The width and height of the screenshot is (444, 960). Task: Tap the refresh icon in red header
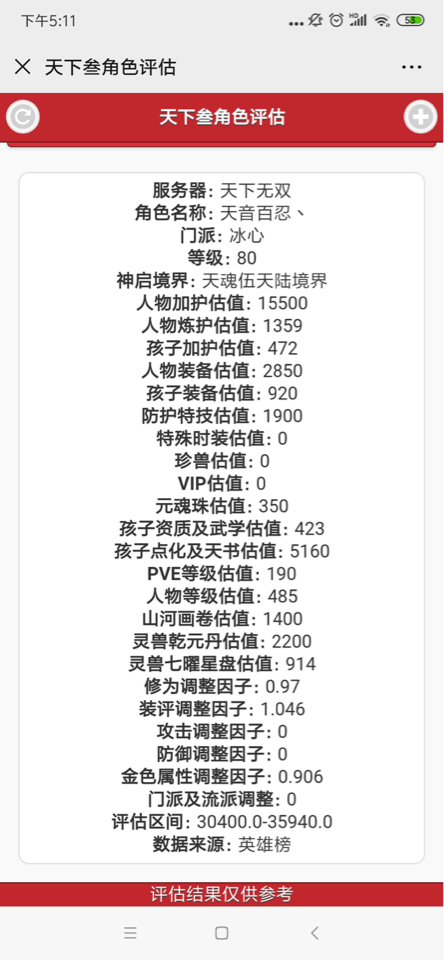coord(23,117)
